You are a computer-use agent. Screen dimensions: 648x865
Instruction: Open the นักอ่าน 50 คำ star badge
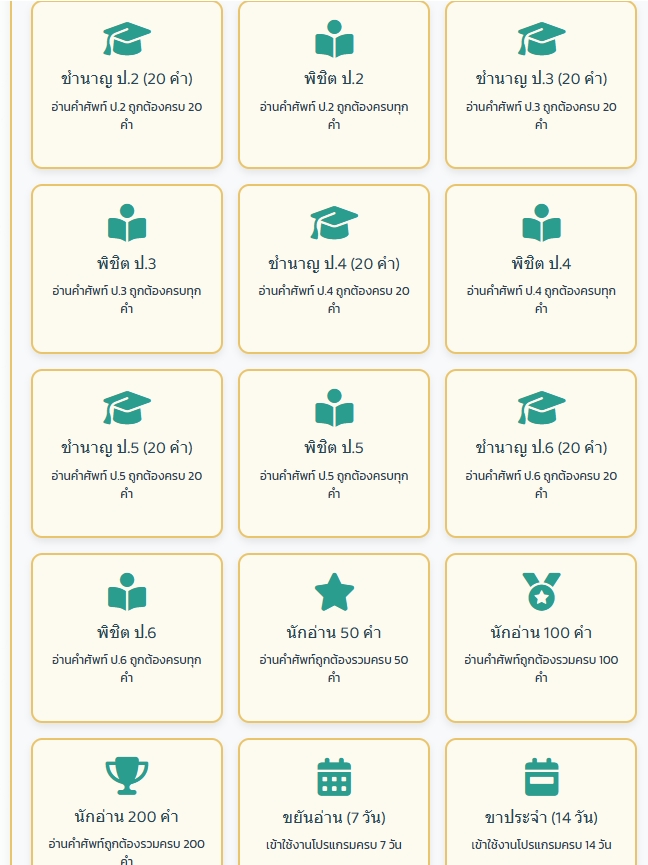pyautogui.click(x=334, y=637)
